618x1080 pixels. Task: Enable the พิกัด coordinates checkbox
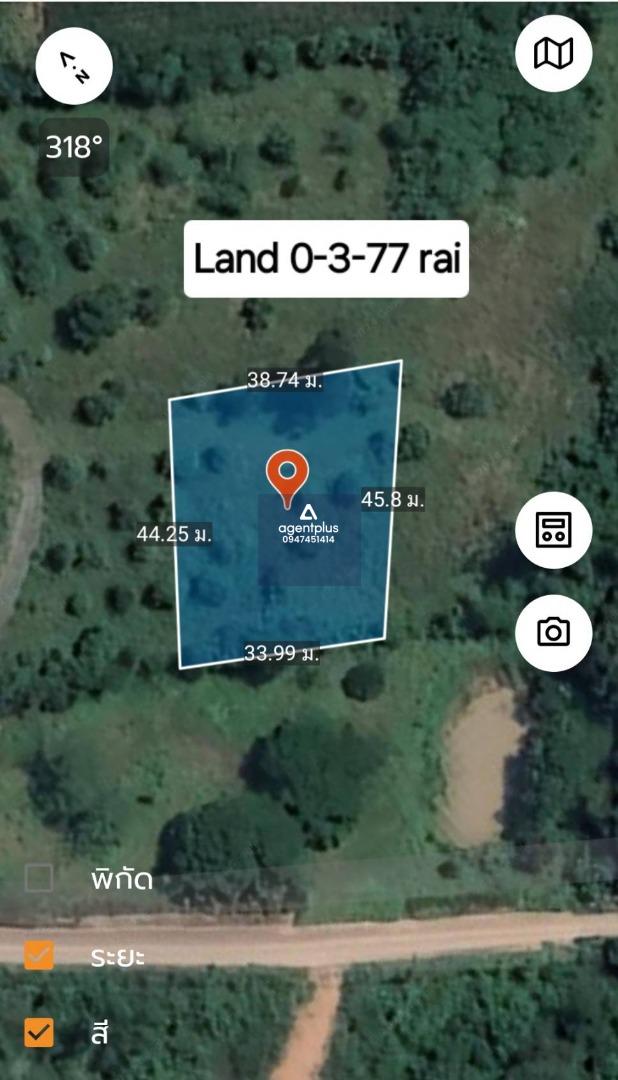tap(39, 879)
